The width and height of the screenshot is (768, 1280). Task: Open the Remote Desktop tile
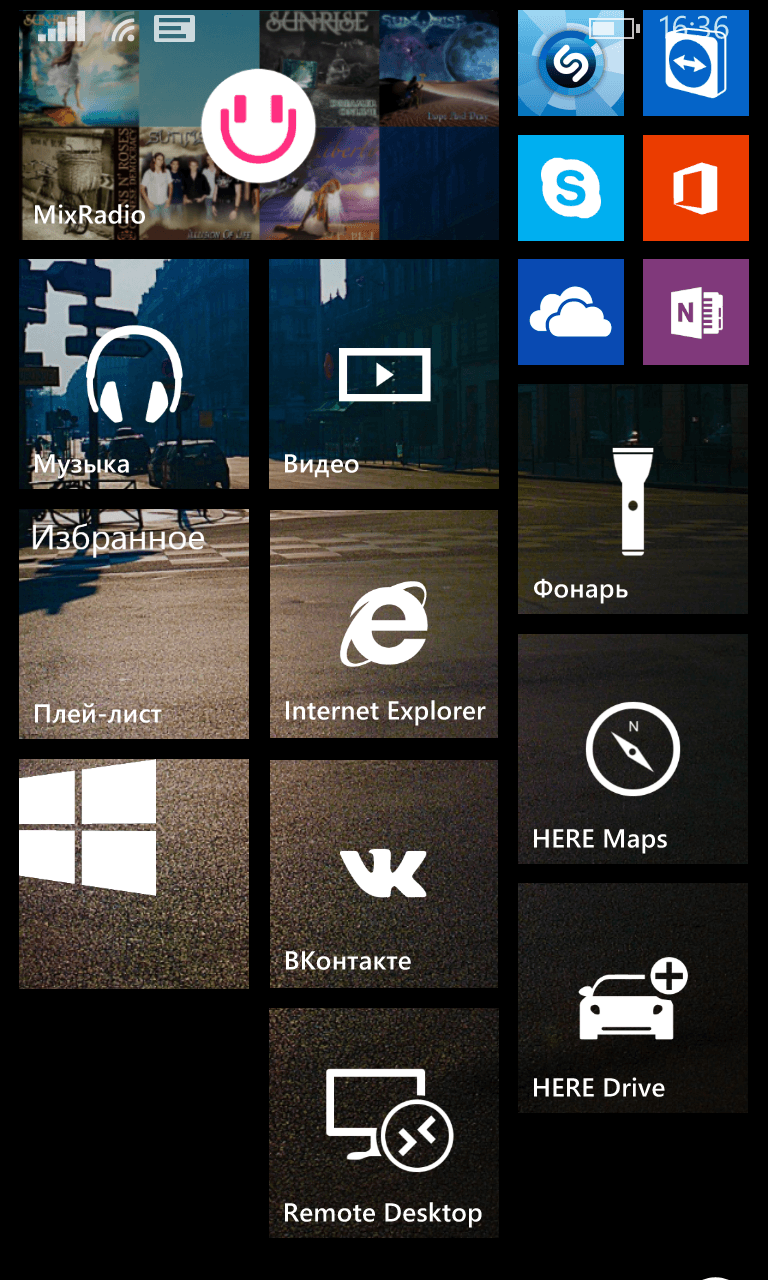[x=384, y=1123]
